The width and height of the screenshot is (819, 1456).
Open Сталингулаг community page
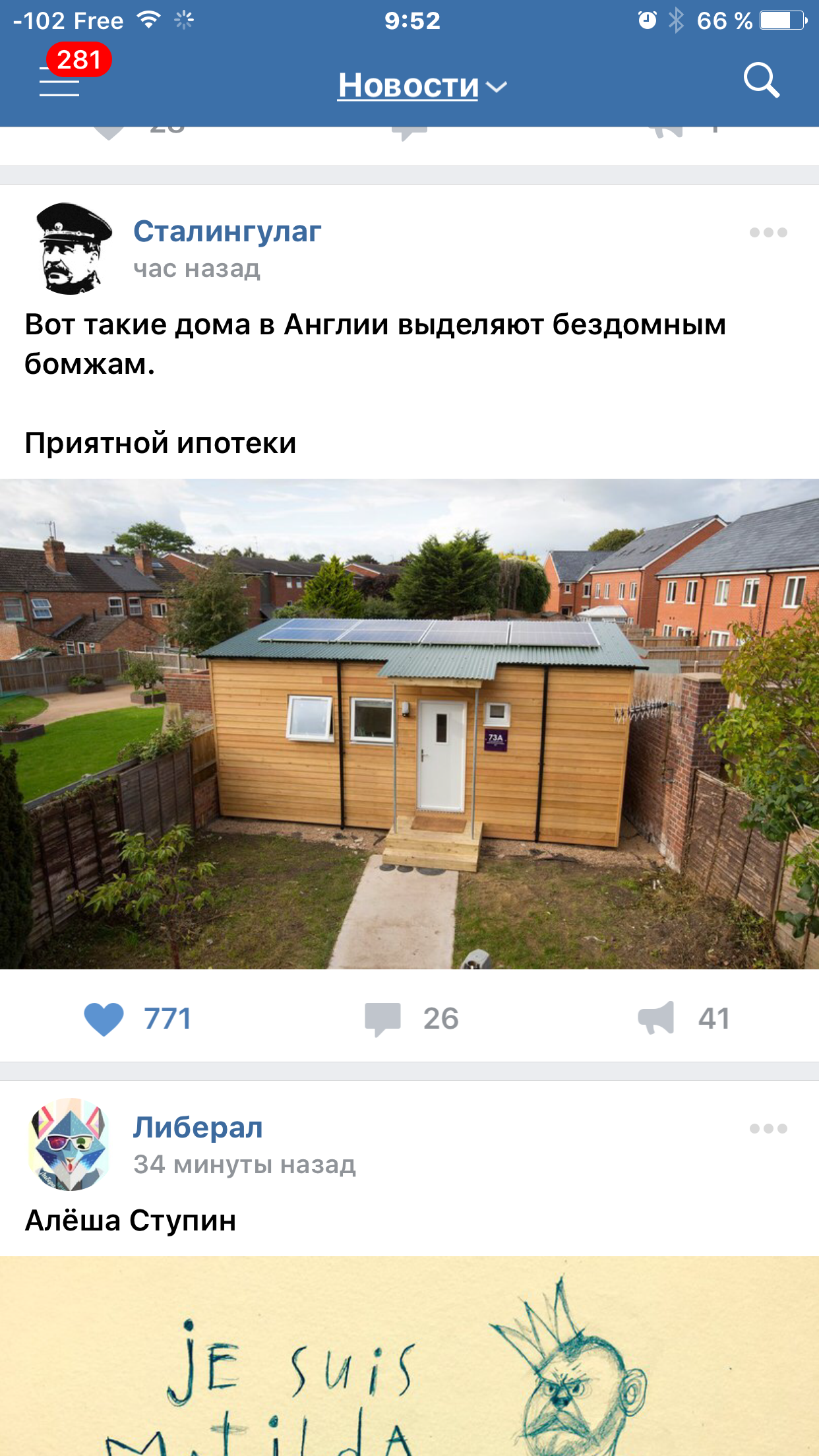tap(227, 231)
